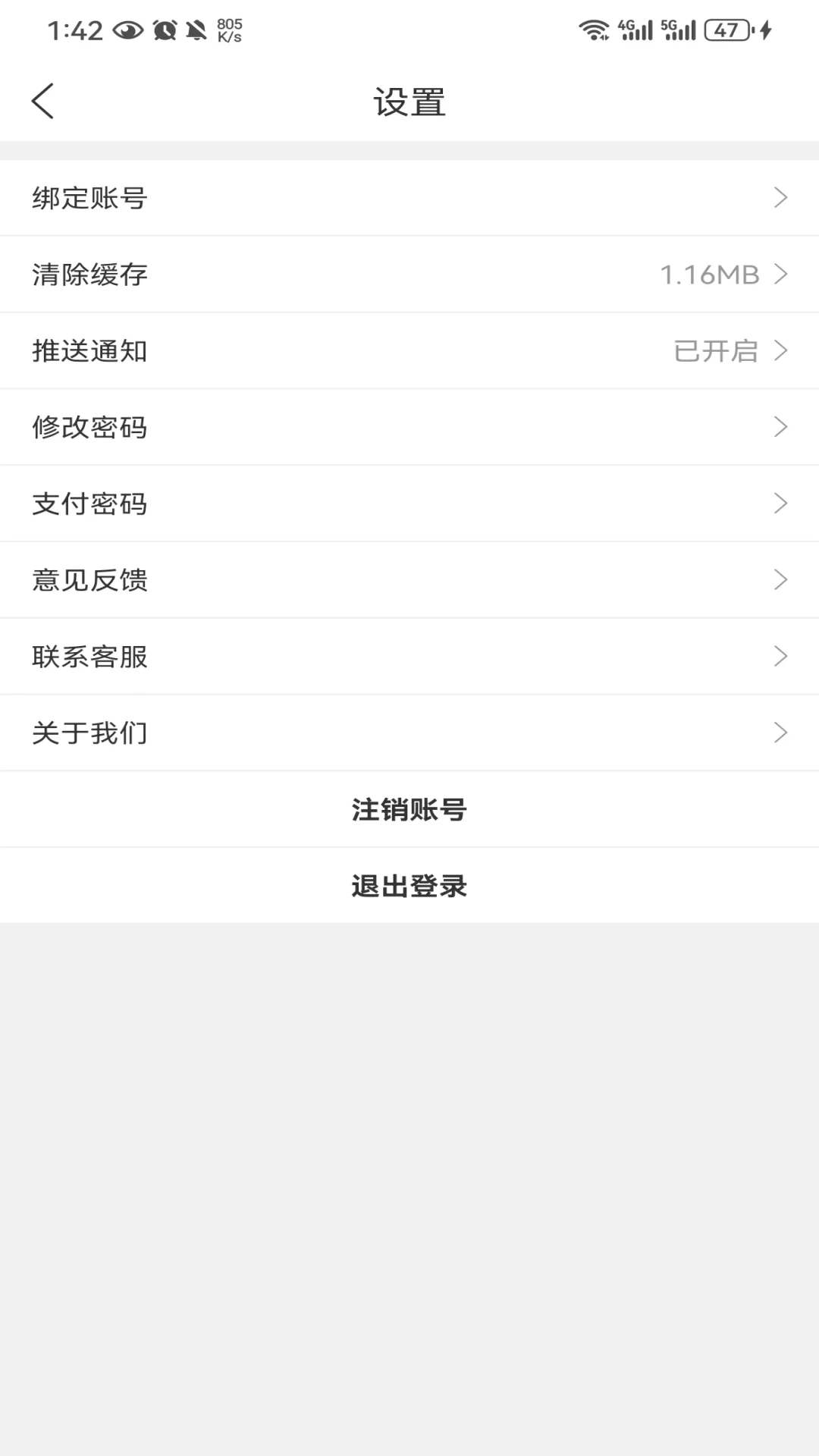Tap 注销账号 to delete the account
The height and width of the screenshot is (1456, 819).
409,809
